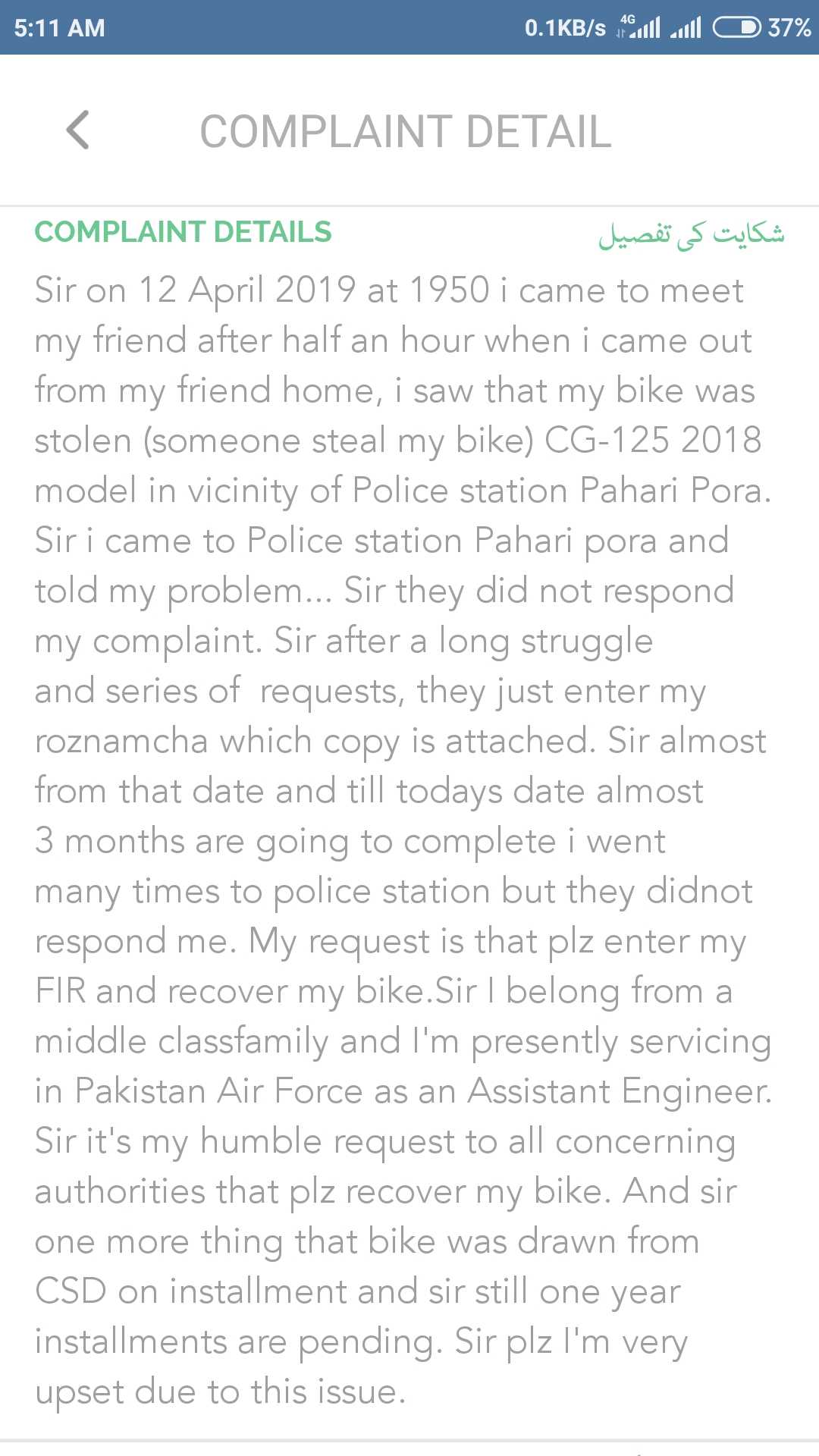Viewport: 819px width, 1456px height.
Task: Go back from Complaint Detail screen
Action: [78, 130]
